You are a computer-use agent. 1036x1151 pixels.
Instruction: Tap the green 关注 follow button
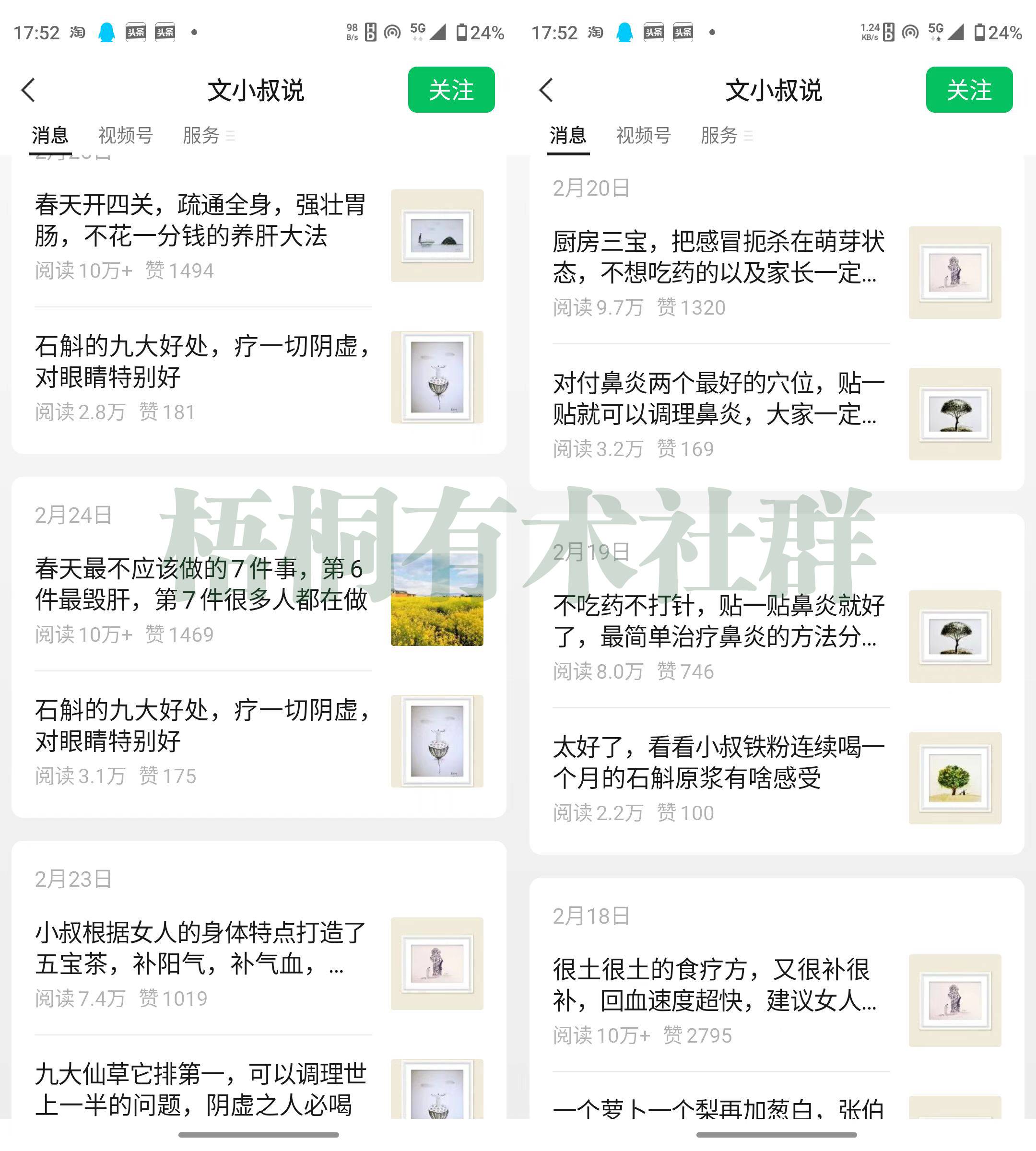pos(451,90)
